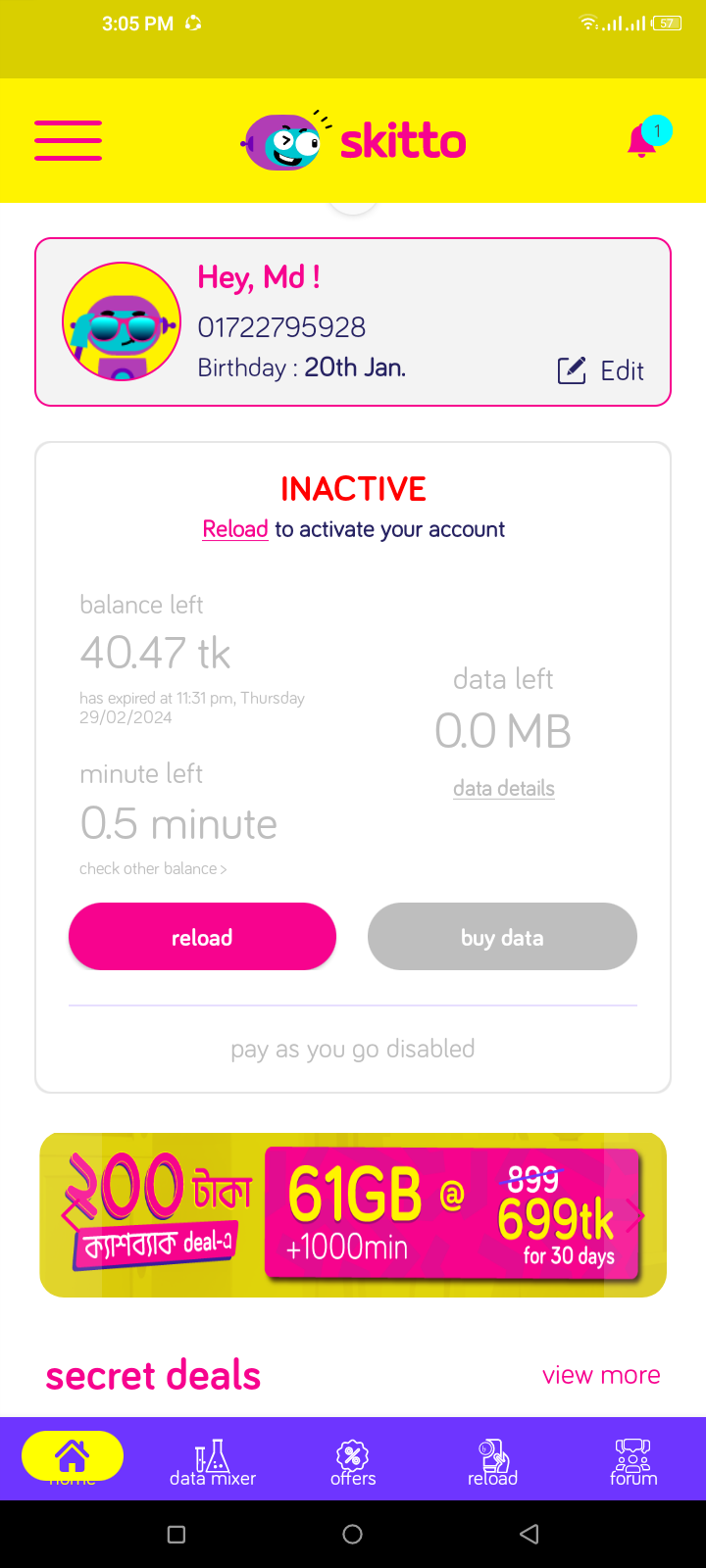This screenshot has height=1568, width=706.
Task: Open the 61GB 699tk offer banner
Action: (x=353, y=1215)
